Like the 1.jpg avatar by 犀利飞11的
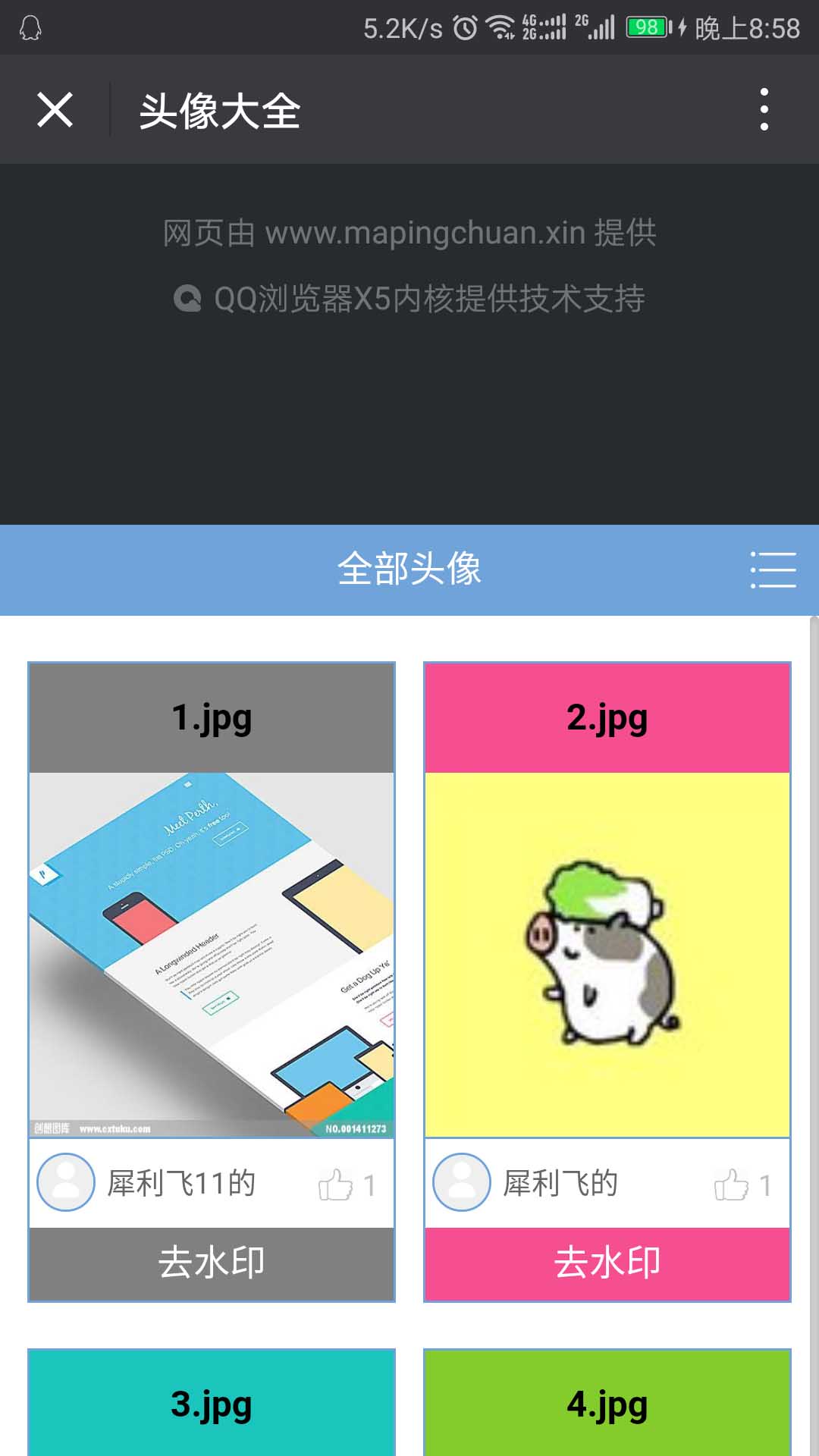 (x=336, y=1185)
